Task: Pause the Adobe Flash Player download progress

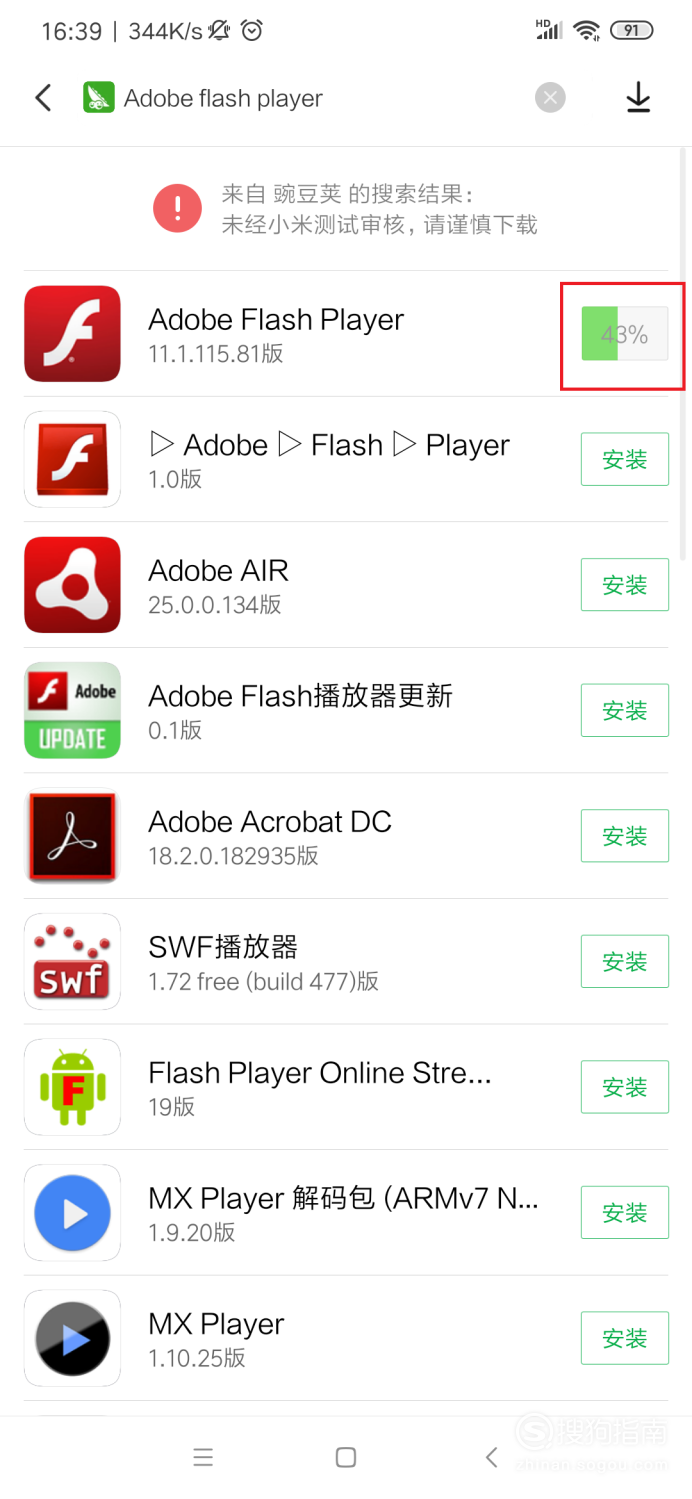Action: pyautogui.click(x=625, y=334)
